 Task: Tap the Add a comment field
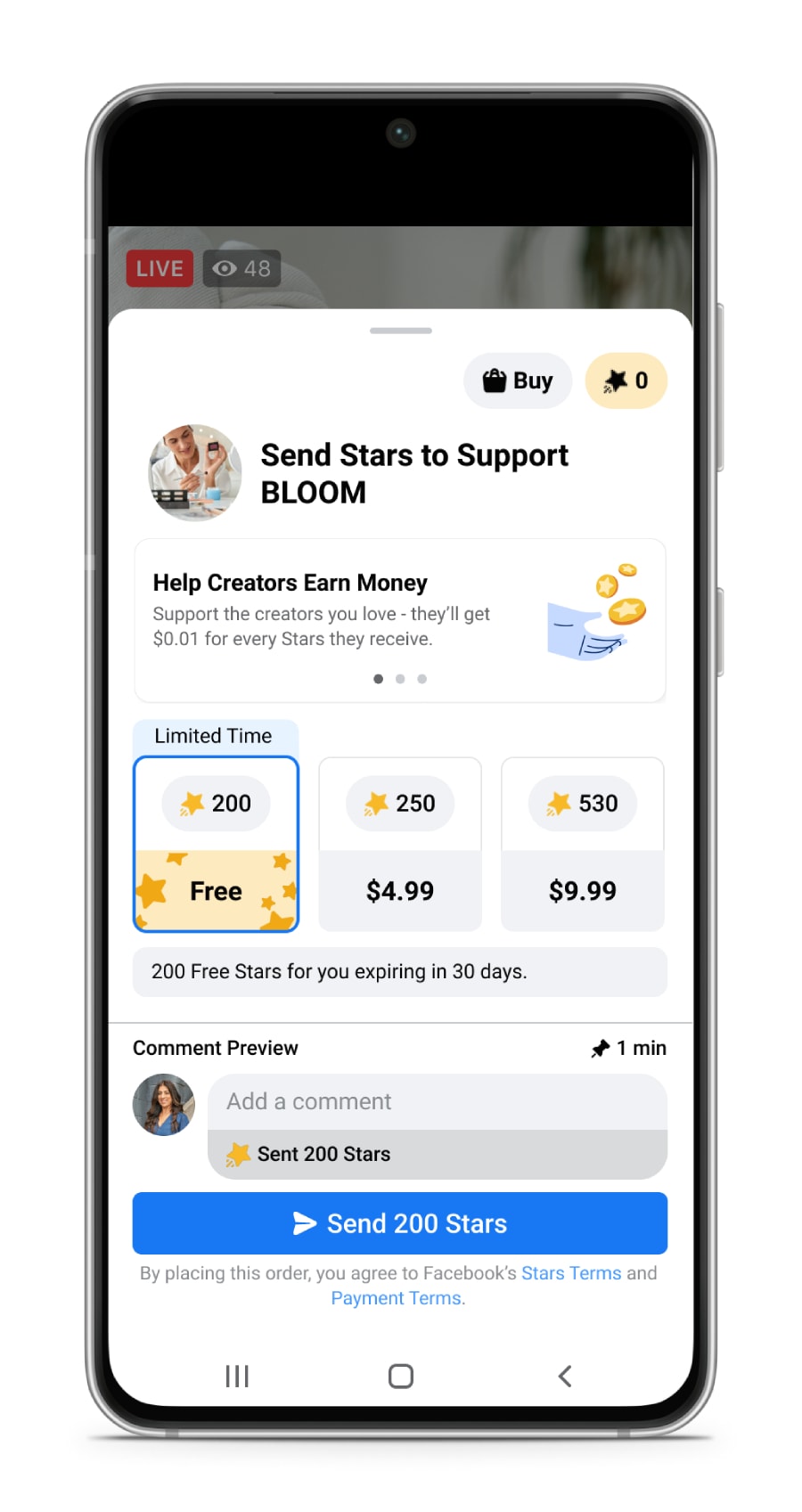[x=437, y=1102]
